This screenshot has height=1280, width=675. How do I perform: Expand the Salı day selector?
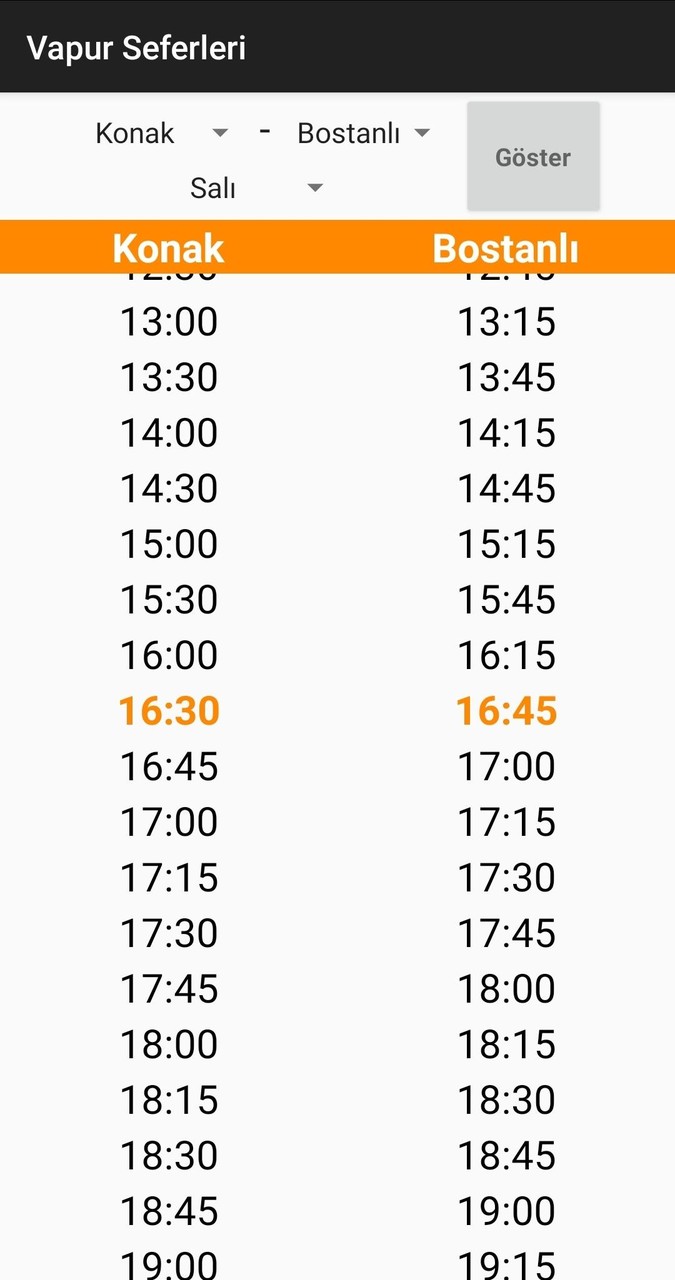[x=256, y=188]
